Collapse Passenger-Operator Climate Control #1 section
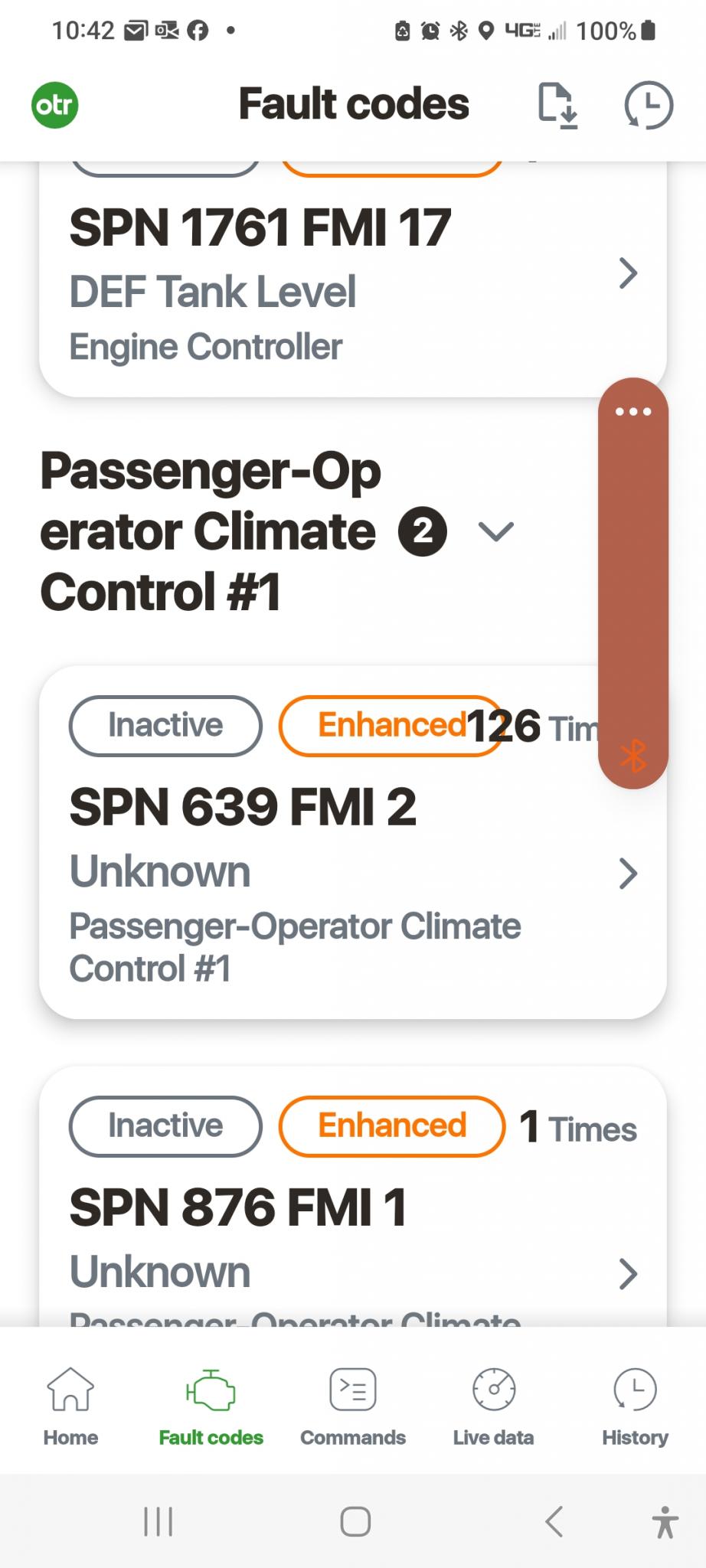This screenshot has width=706, height=1568. 495,531
